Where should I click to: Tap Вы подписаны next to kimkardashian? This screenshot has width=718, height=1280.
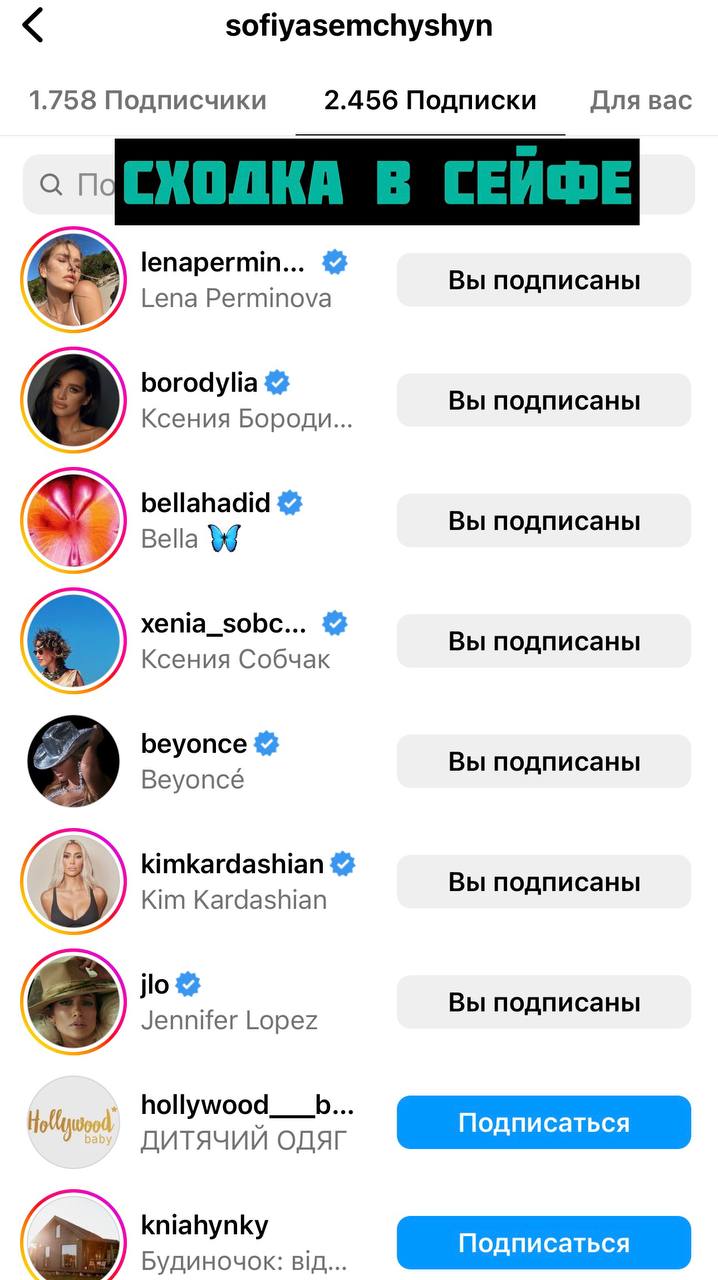click(x=543, y=882)
